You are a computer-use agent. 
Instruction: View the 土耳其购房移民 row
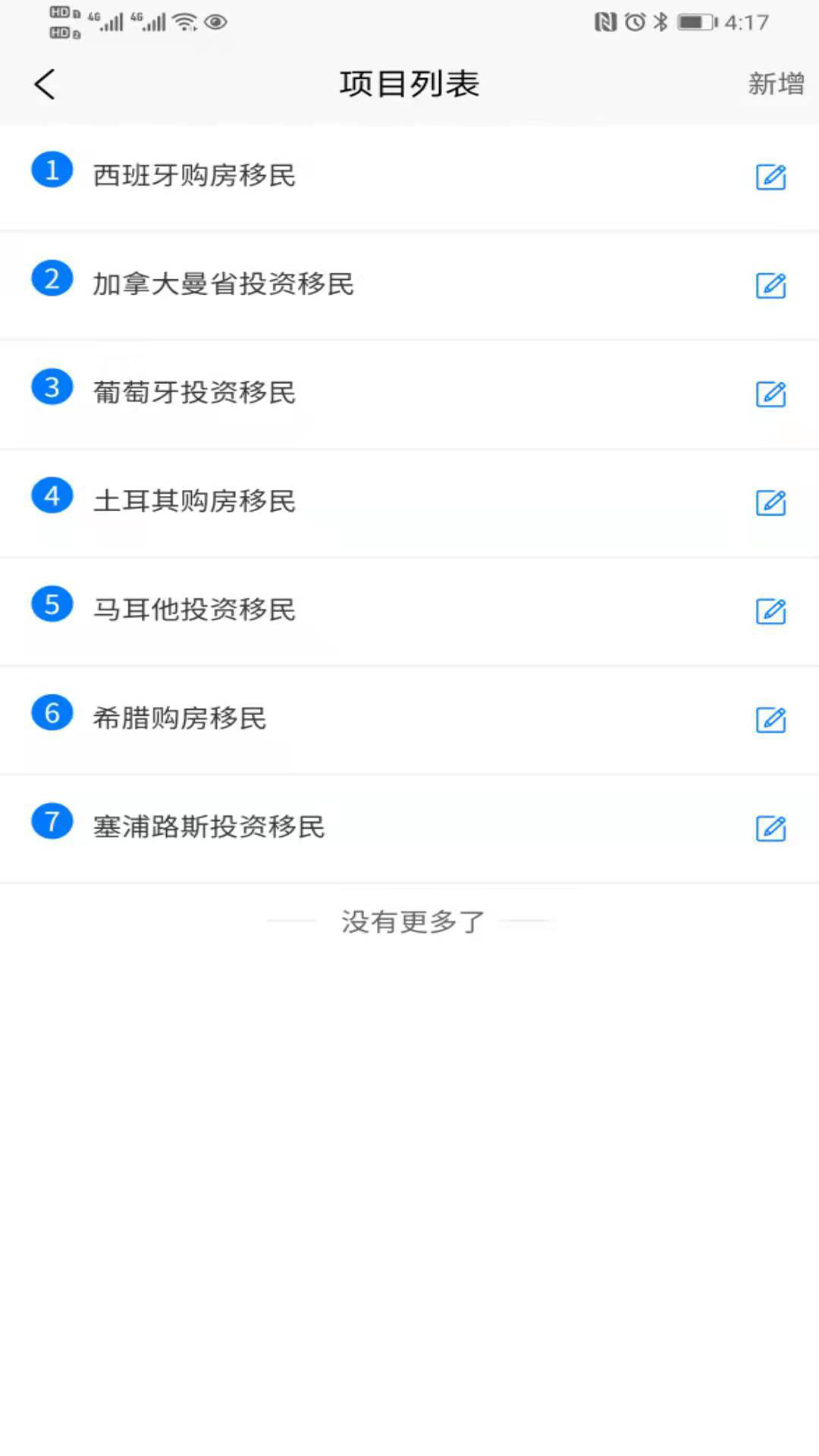[194, 501]
